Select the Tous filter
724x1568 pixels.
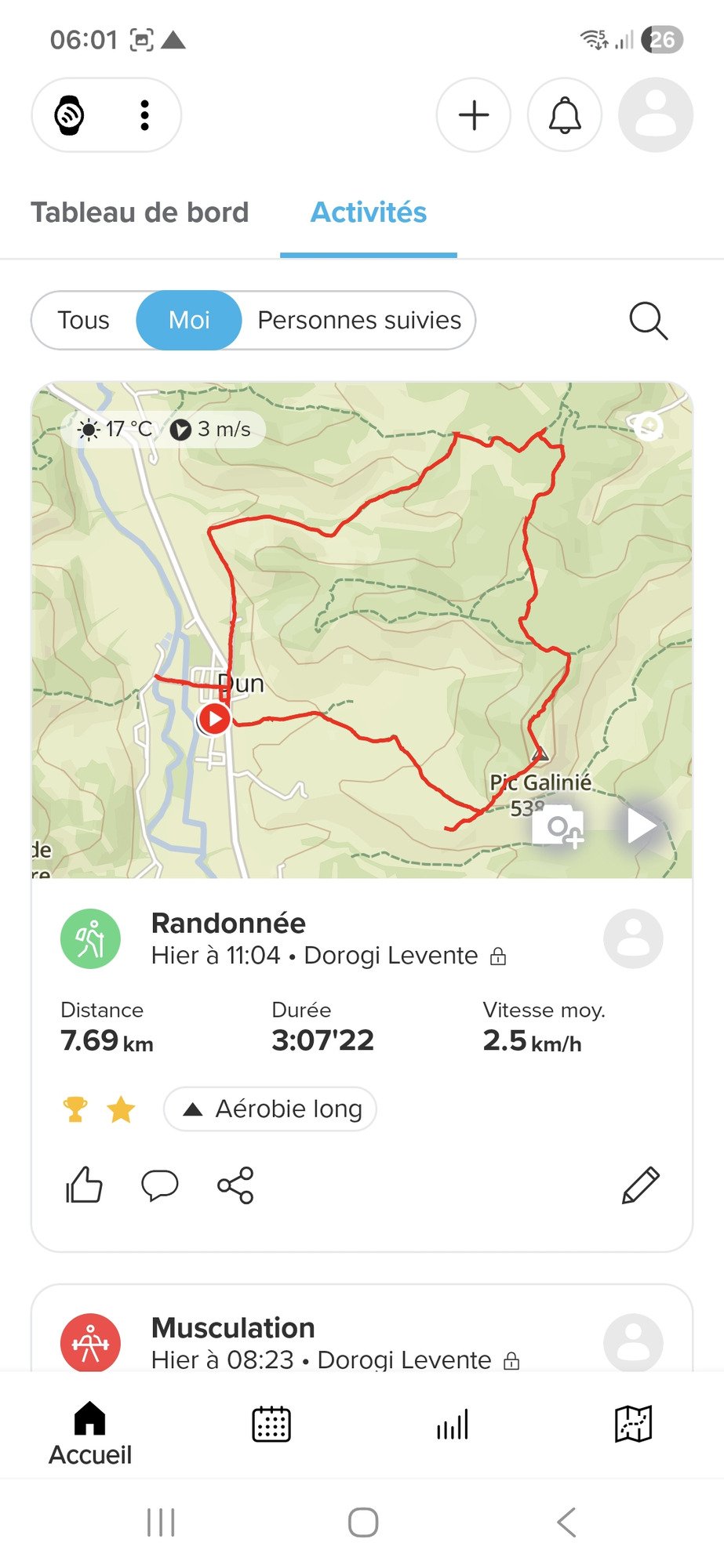(84, 320)
